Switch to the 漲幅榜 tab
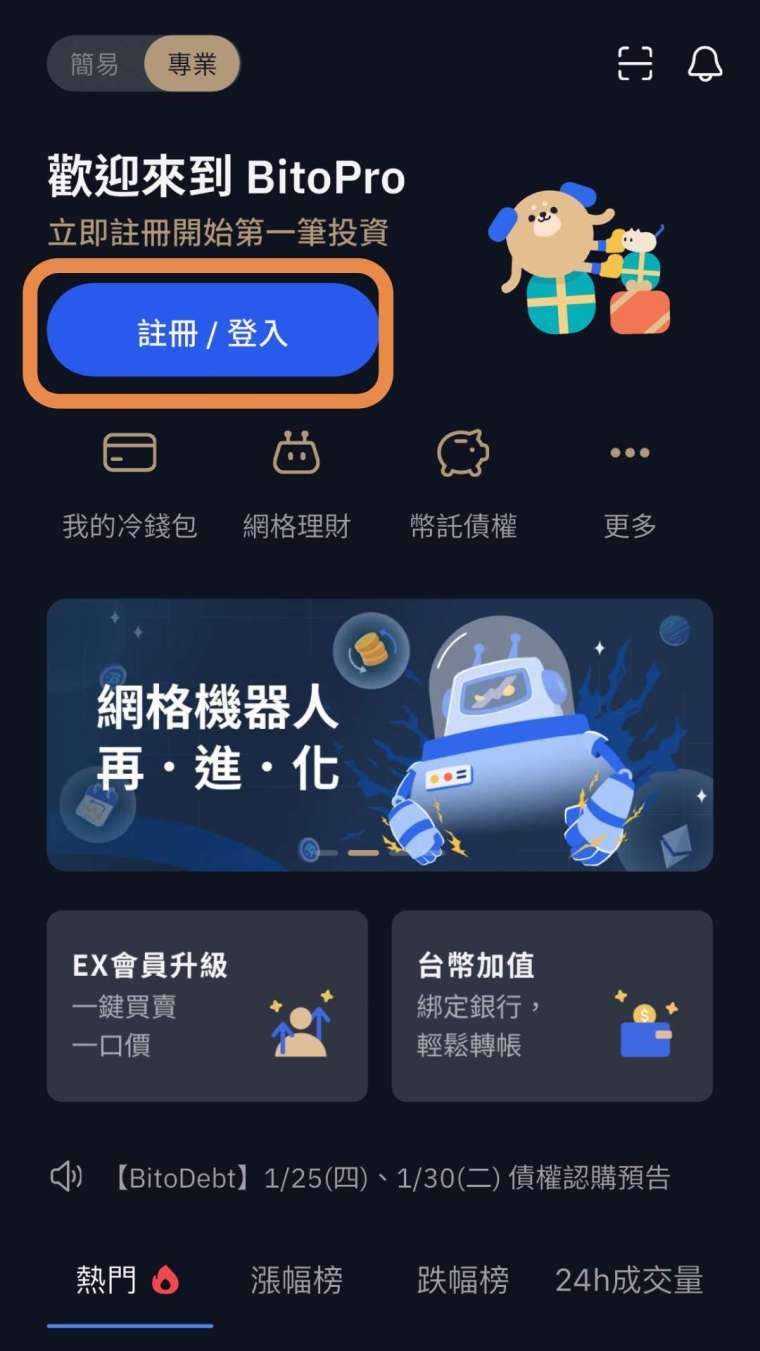 coord(297,1280)
